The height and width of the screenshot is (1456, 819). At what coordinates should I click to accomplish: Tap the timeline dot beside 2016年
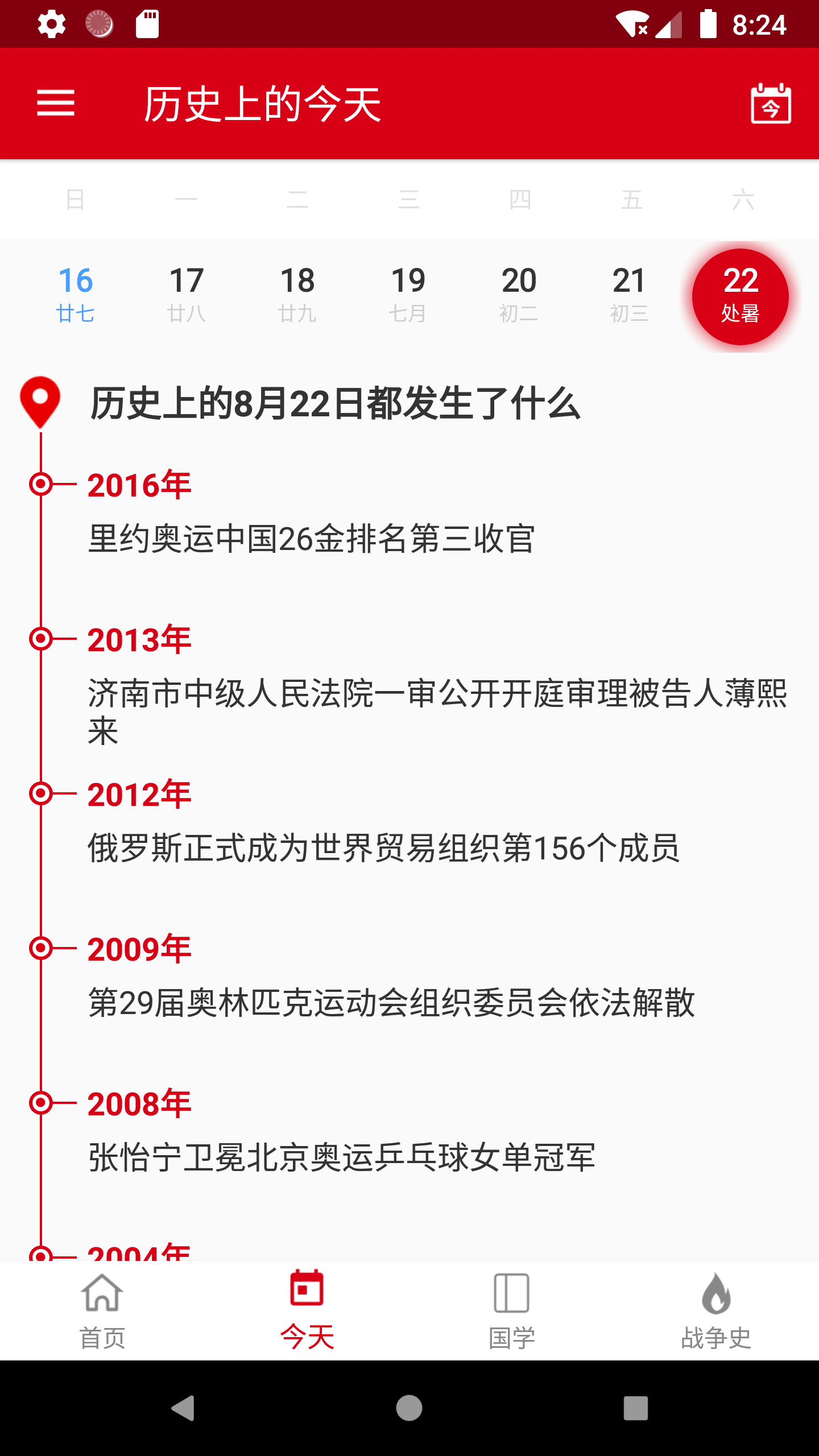[x=41, y=485]
